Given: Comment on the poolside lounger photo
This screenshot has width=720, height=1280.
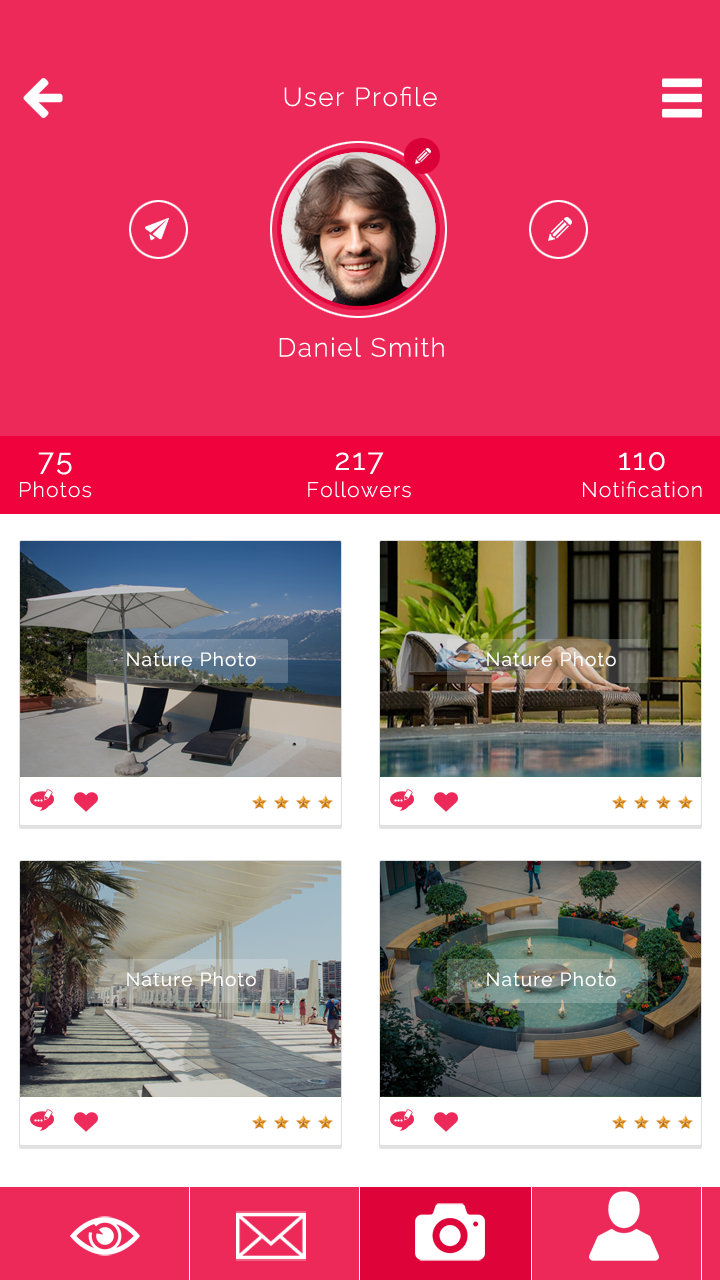Looking at the screenshot, I should coord(402,801).
